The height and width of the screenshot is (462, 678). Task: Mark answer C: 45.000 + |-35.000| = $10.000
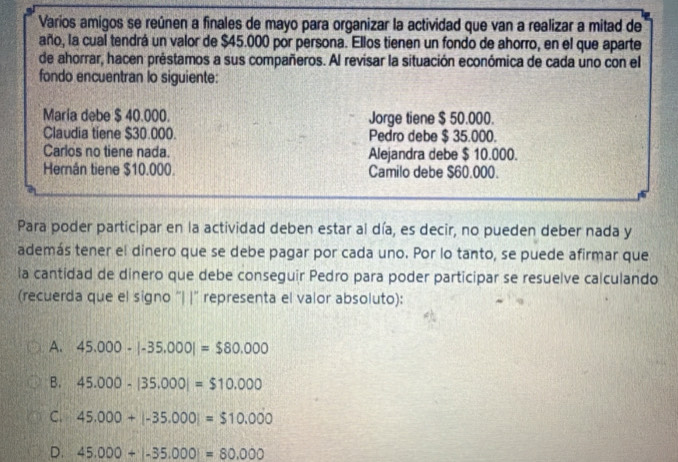click(x=35, y=416)
